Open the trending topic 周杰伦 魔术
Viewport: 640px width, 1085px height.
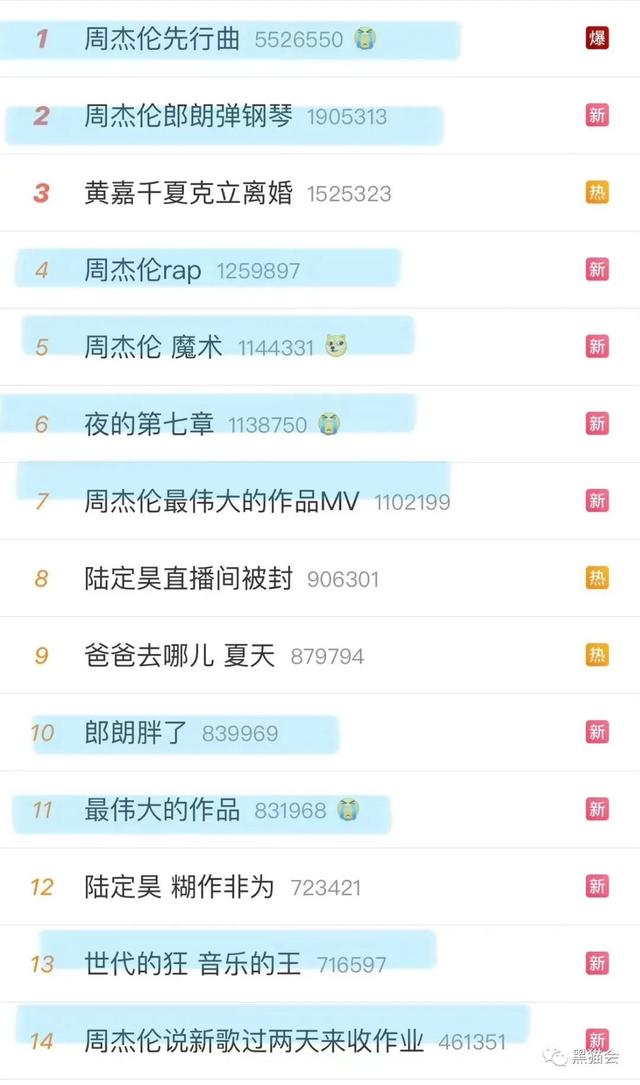[x=153, y=347]
